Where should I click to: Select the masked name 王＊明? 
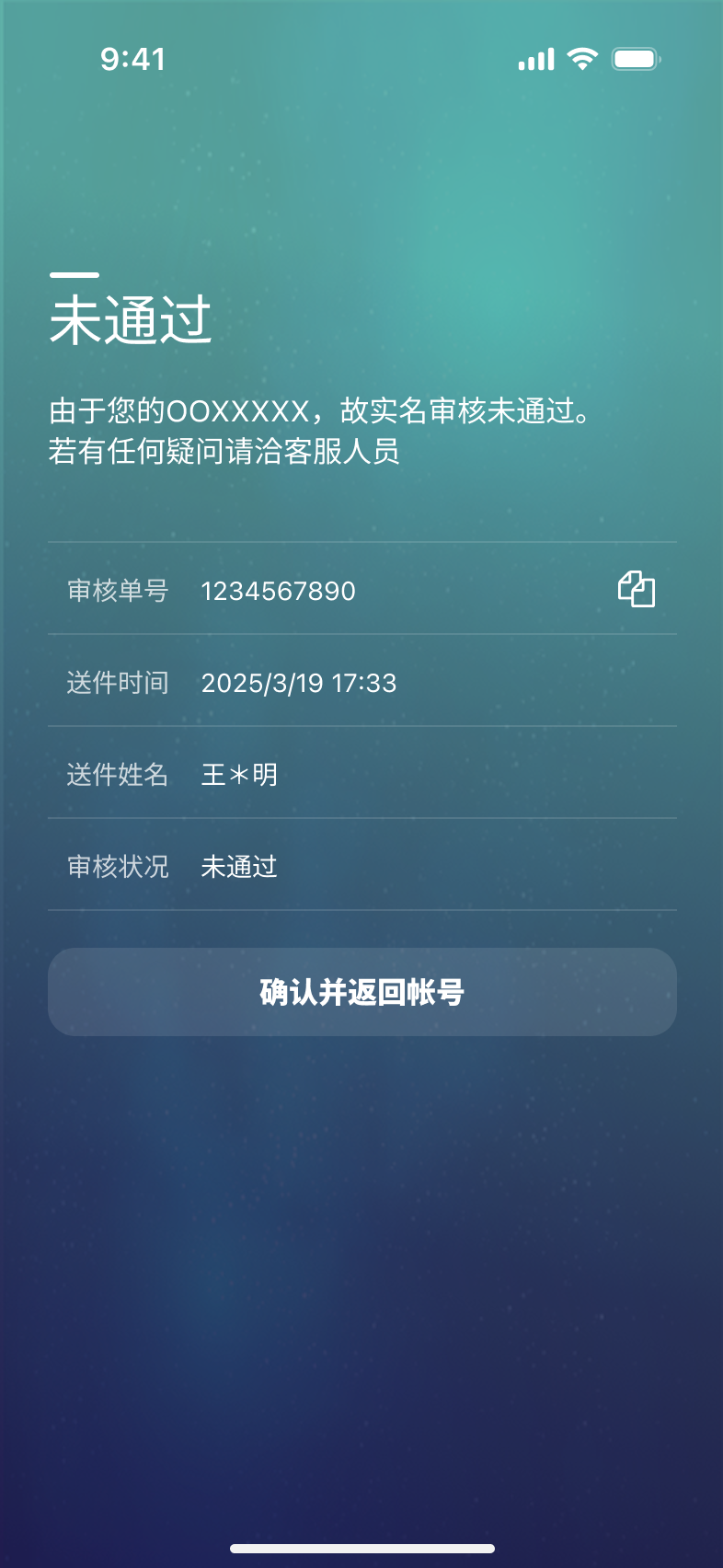[239, 775]
